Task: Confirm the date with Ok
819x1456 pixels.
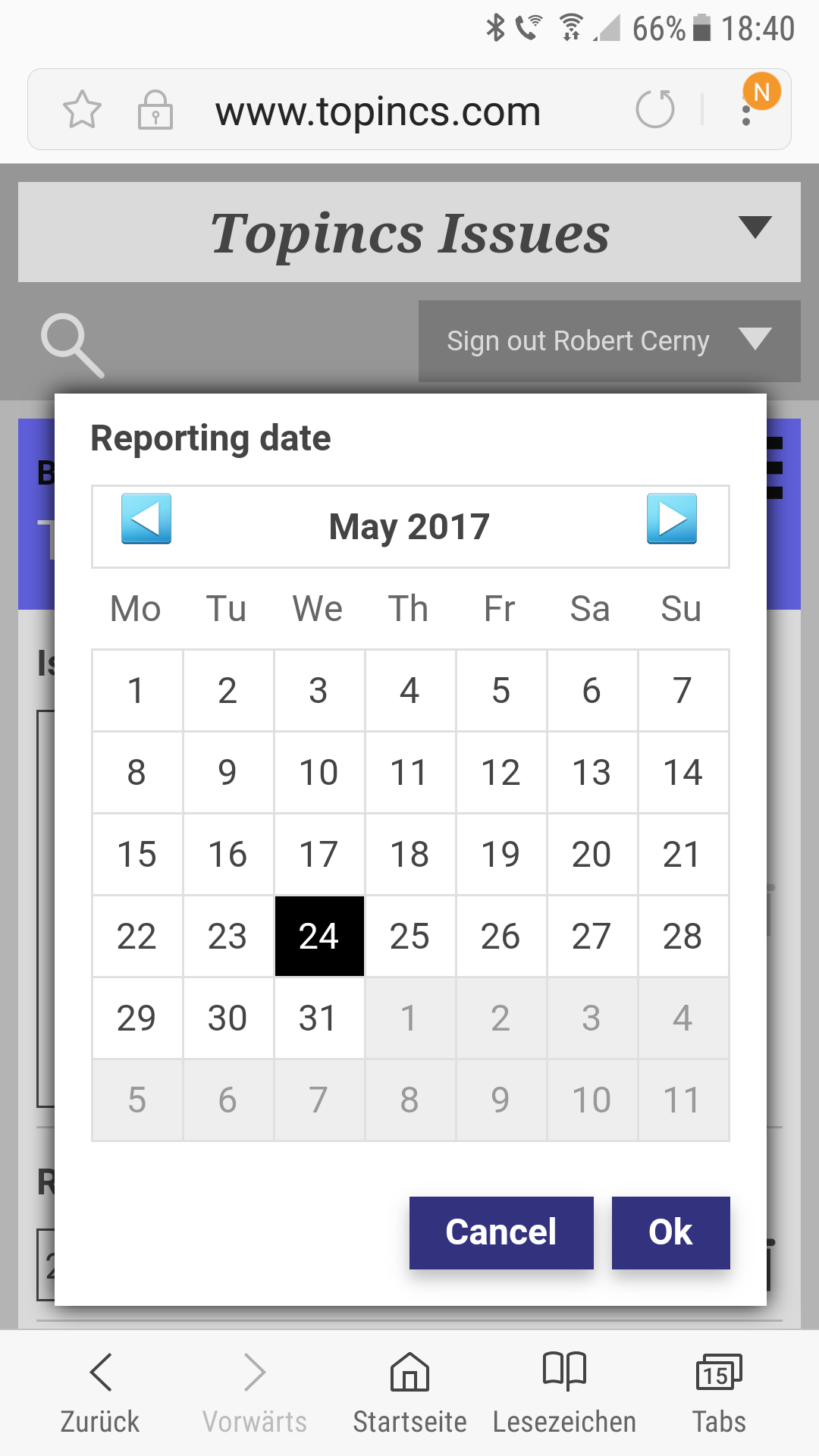Action: [x=670, y=1232]
